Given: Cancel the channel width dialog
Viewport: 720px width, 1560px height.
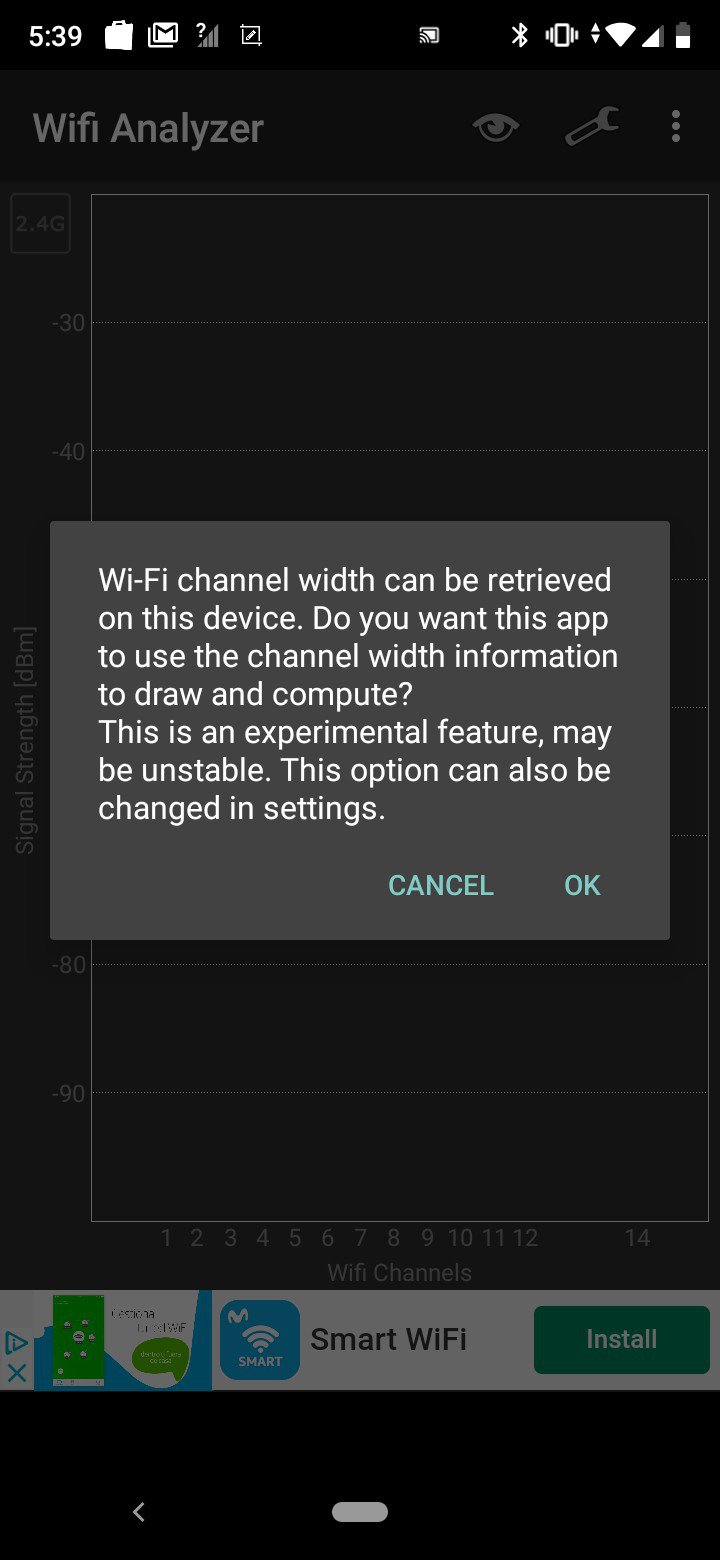Looking at the screenshot, I should 441,885.
